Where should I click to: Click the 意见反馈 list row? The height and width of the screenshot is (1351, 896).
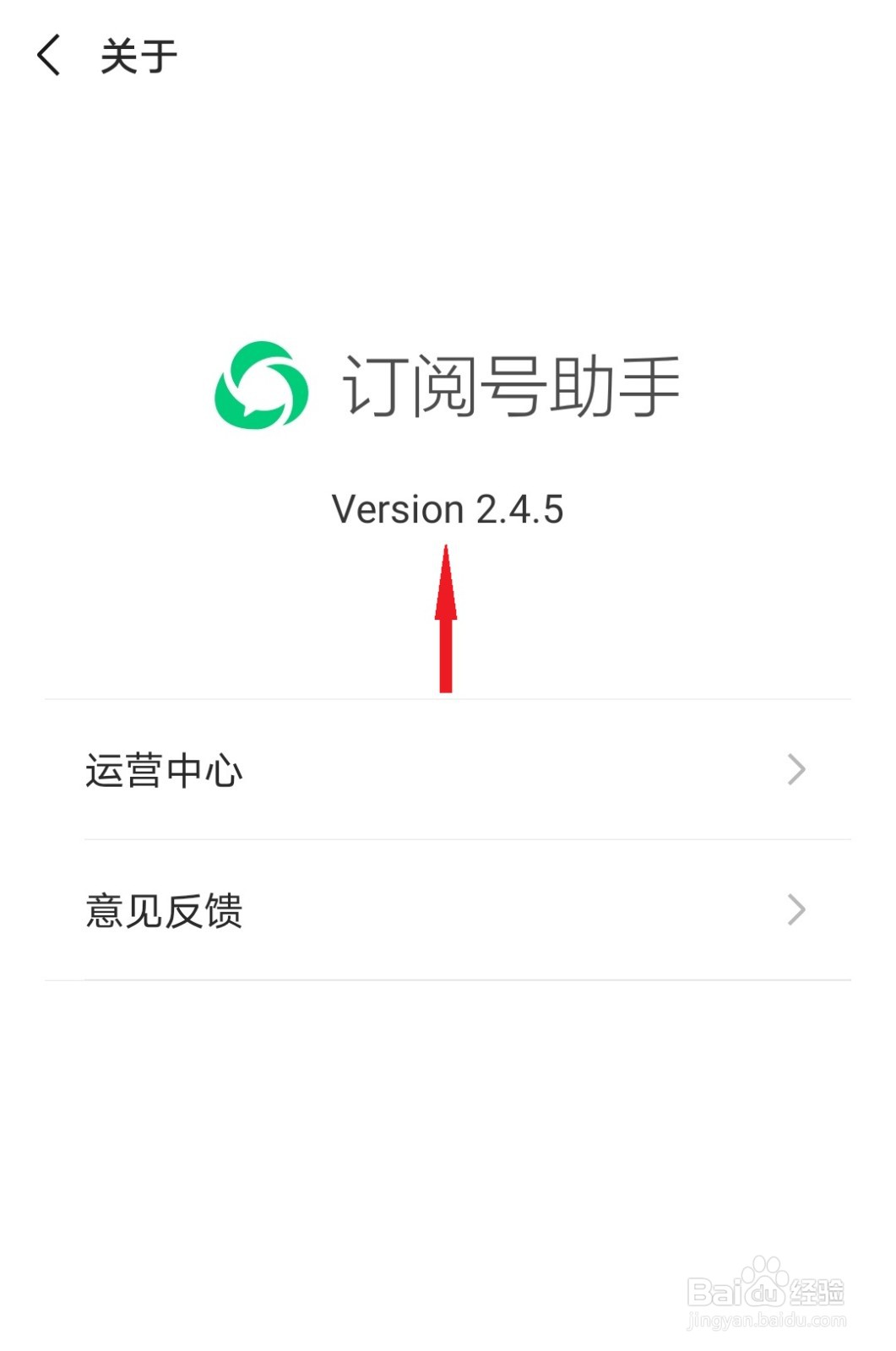[338, 909]
